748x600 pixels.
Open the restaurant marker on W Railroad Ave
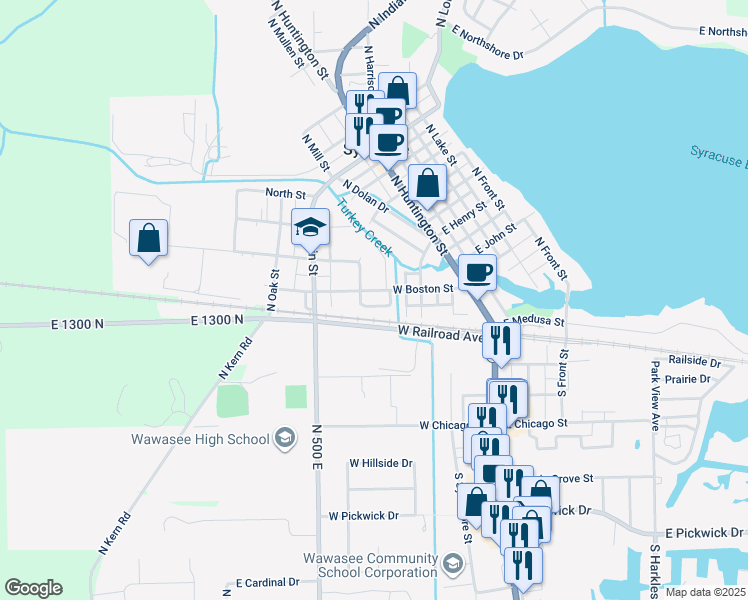point(501,340)
